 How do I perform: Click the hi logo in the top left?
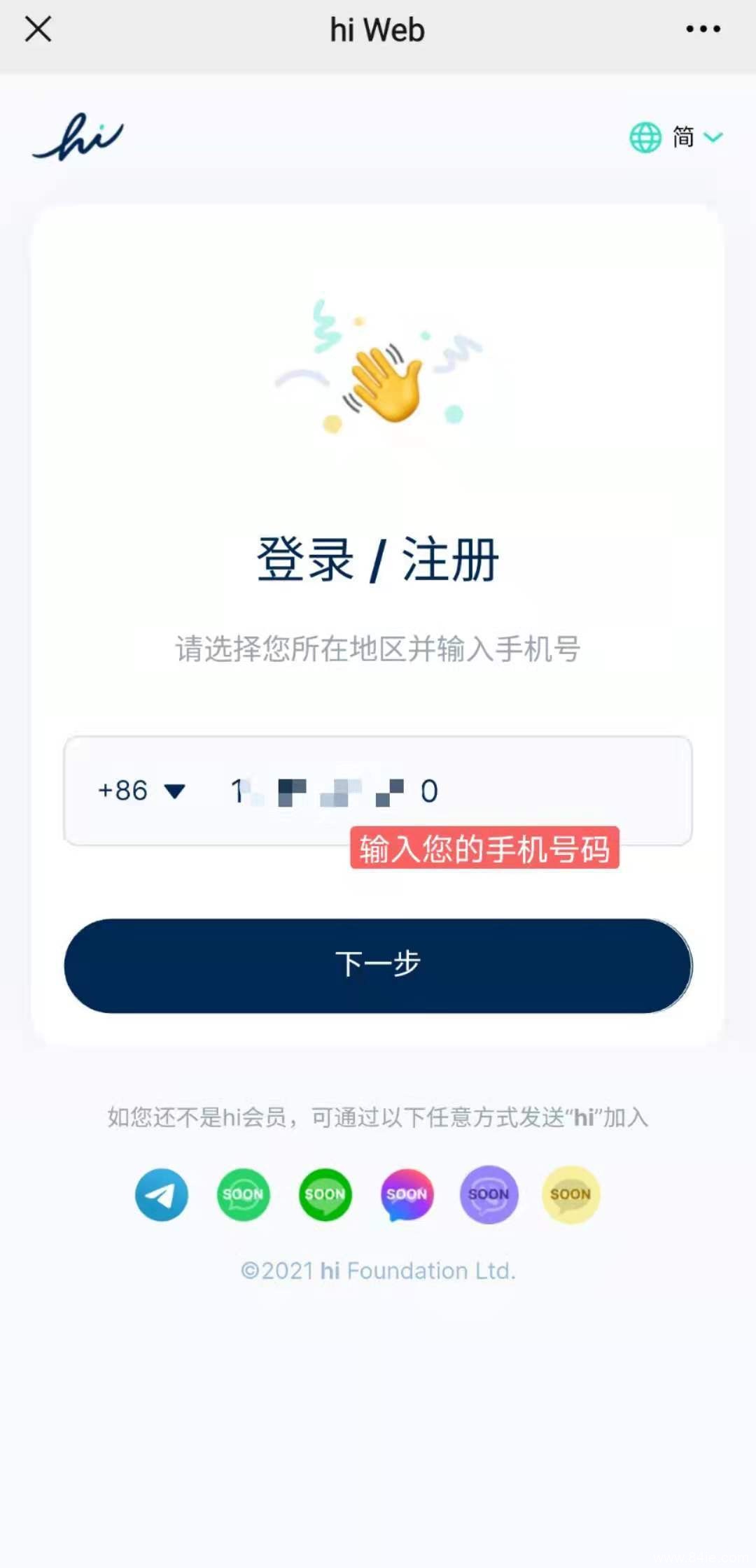[x=77, y=137]
